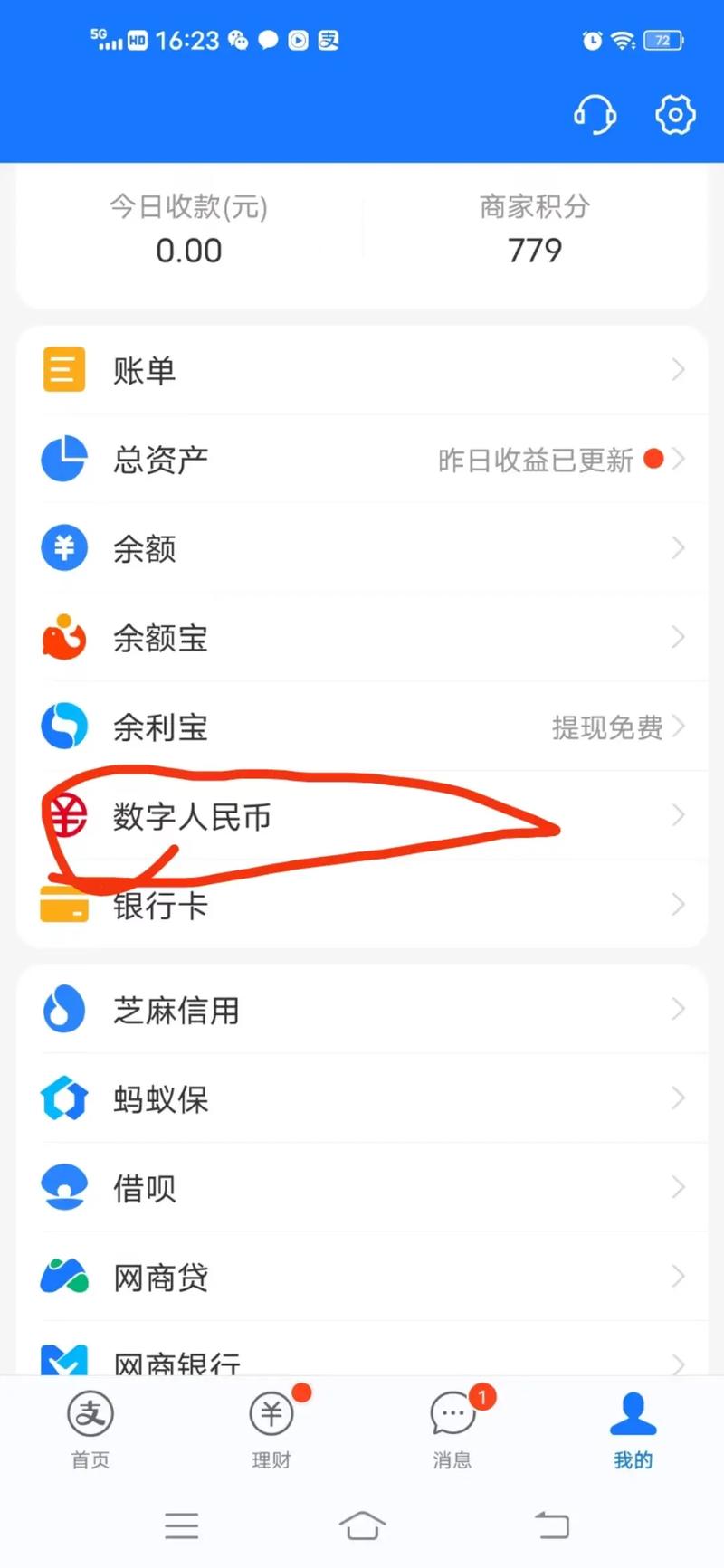
Task: Check 今日收款 today's income amount
Action: tap(188, 229)
